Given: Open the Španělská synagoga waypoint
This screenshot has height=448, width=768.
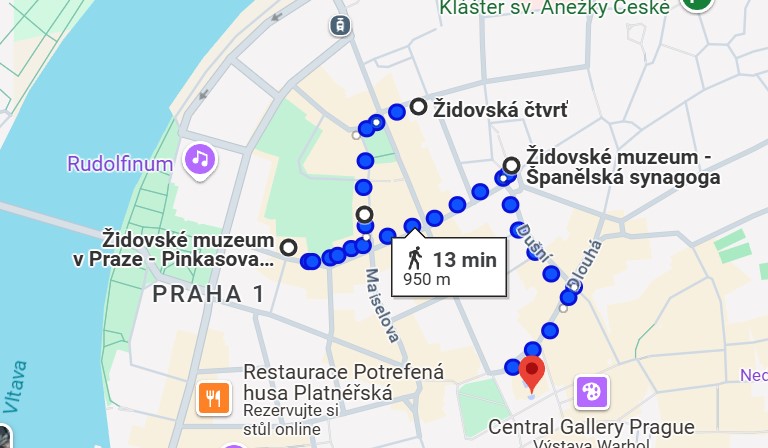Looking at the screenshot, I should (511, 165).
